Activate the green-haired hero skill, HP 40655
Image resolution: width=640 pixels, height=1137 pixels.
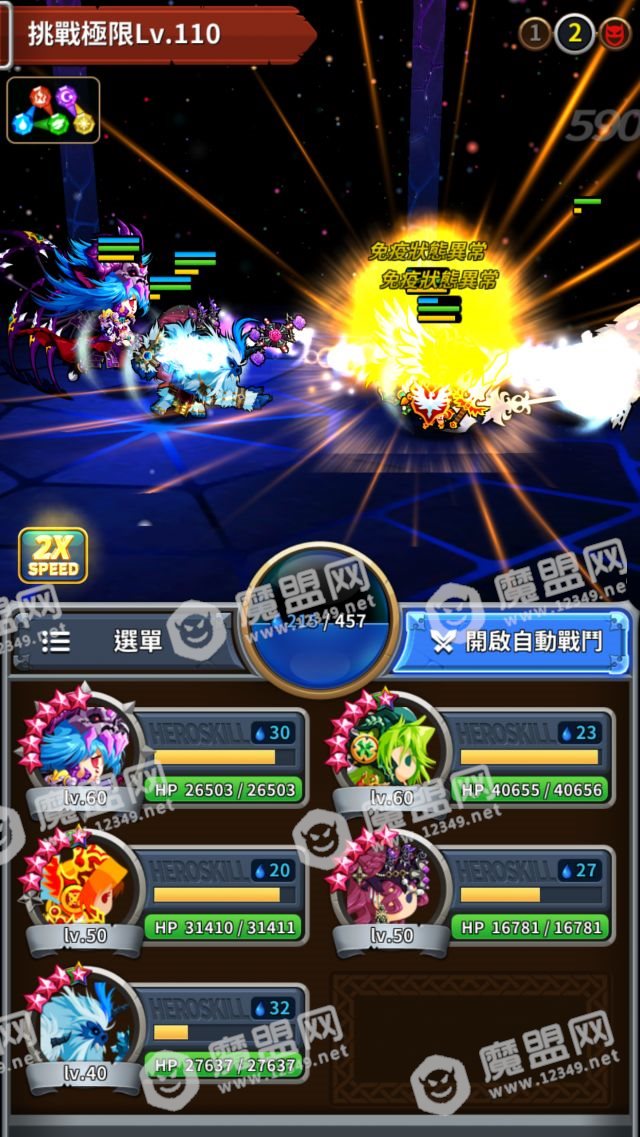(470, 757)
